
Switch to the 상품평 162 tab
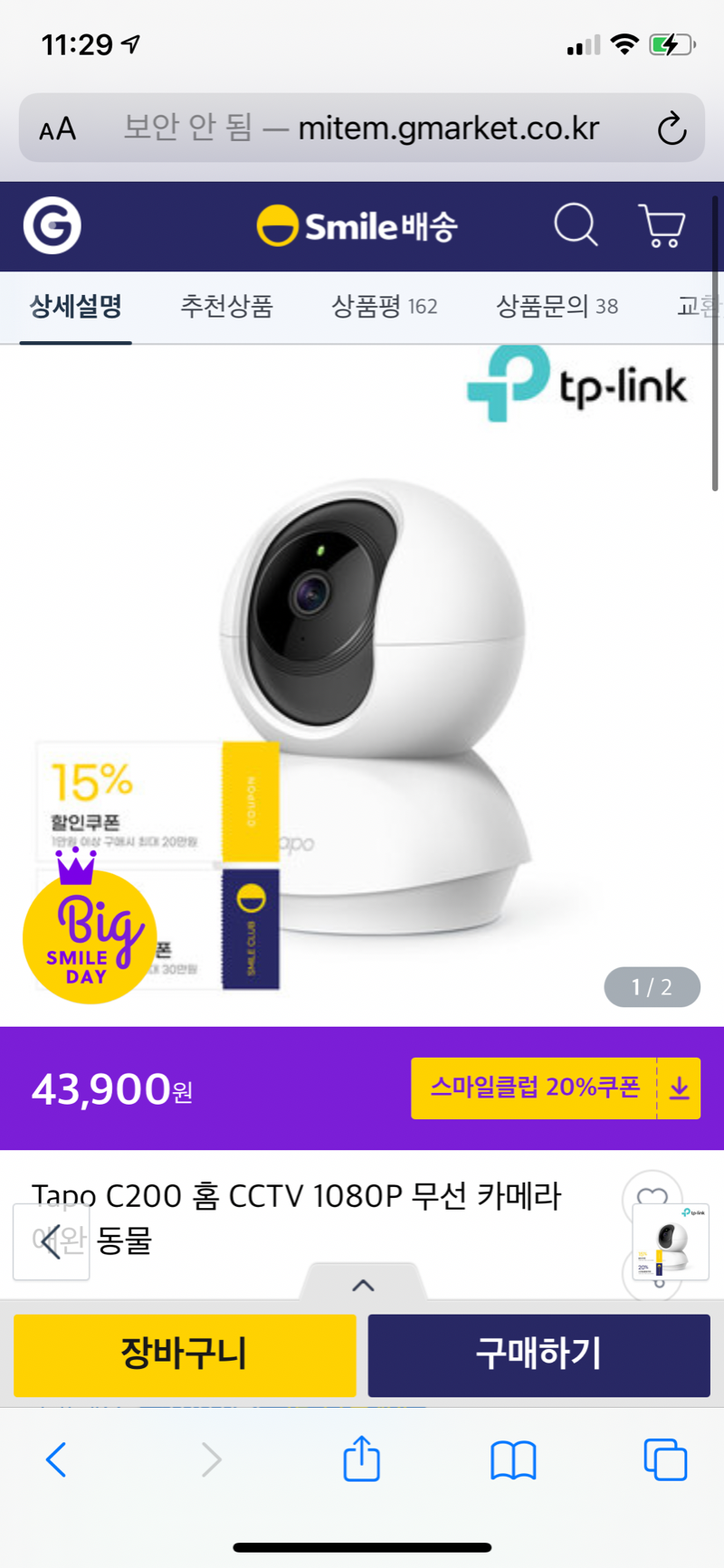pos(384,306)
